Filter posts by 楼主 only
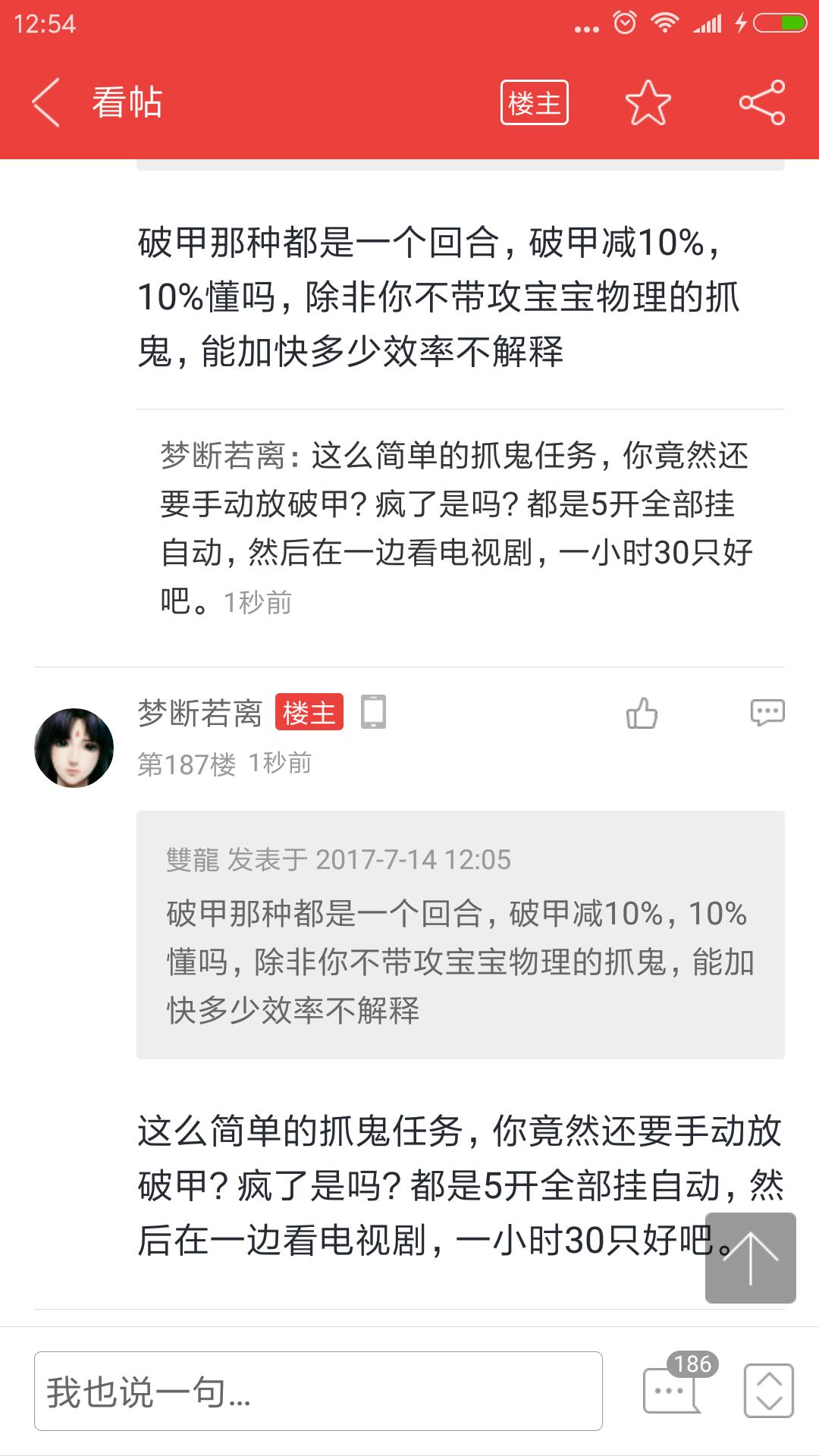819x1456 pixels. pyautogui.click(x=534, y=103)
